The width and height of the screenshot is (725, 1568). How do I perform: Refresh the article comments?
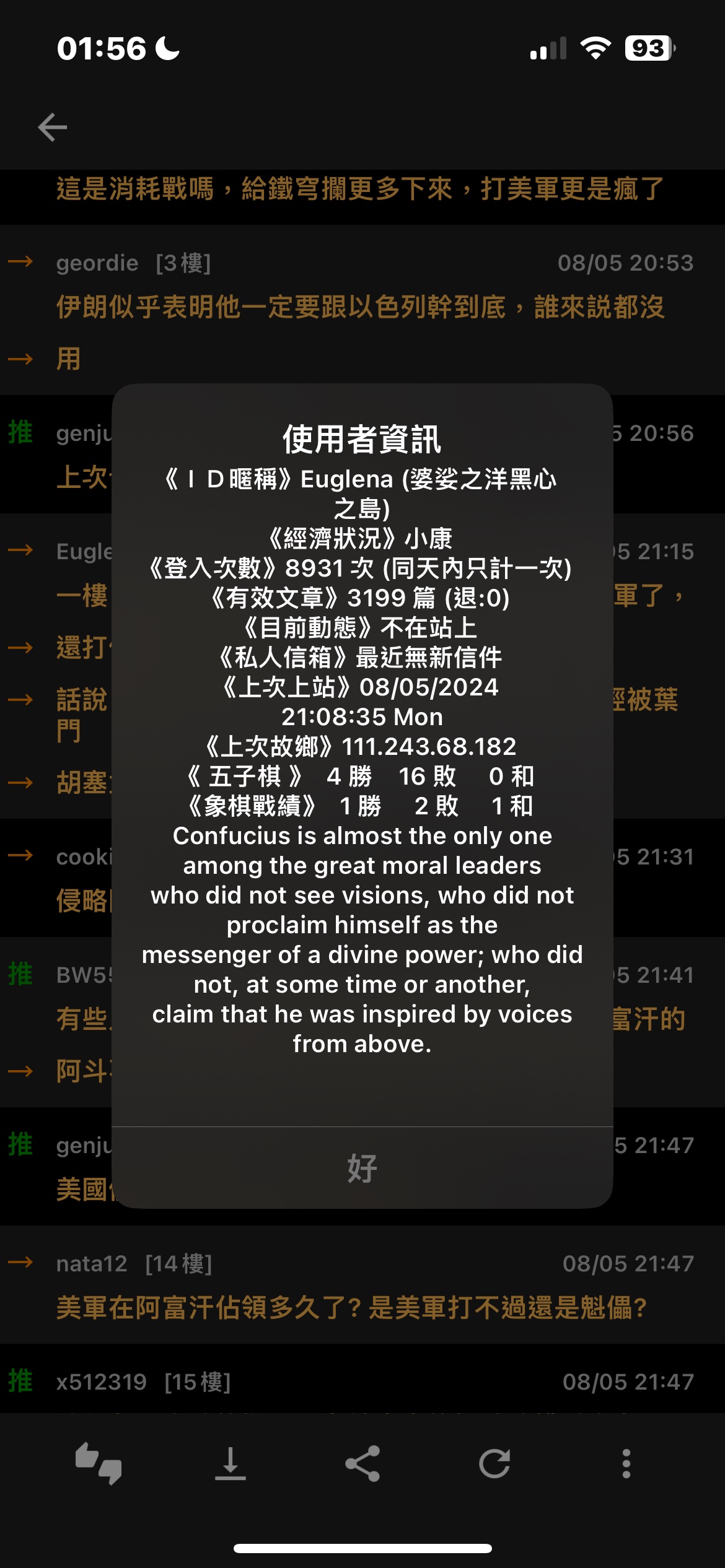(494, 1464)
